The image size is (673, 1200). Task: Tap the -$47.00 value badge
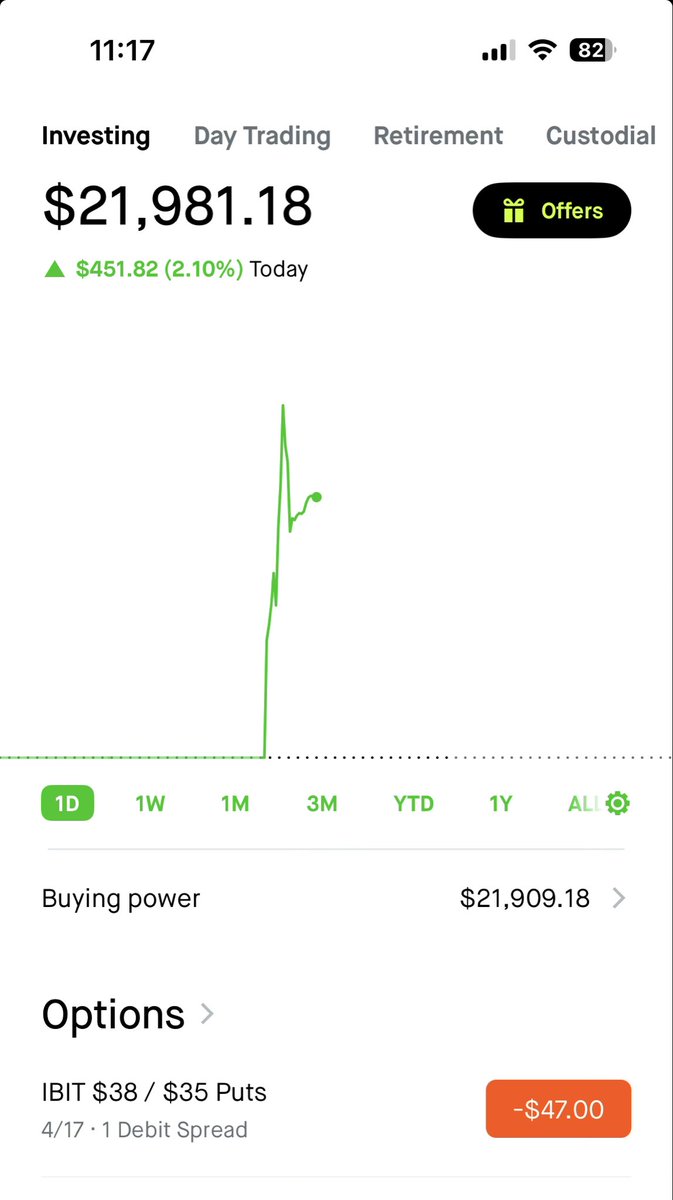558,1109
